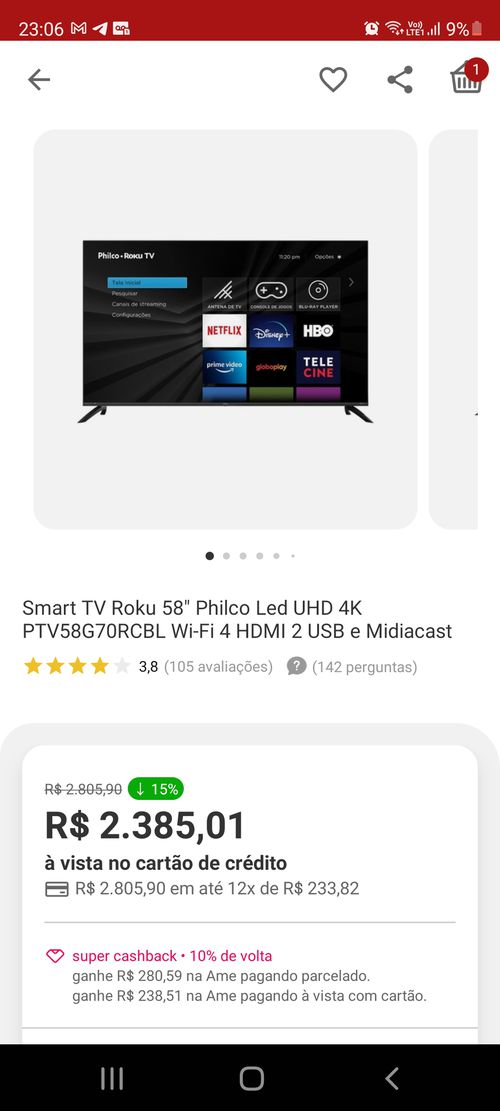Image resolution: width=500 pixels, height=1111 pixels.
Task: View the 105 avaliações reviews
Action: 218,667
